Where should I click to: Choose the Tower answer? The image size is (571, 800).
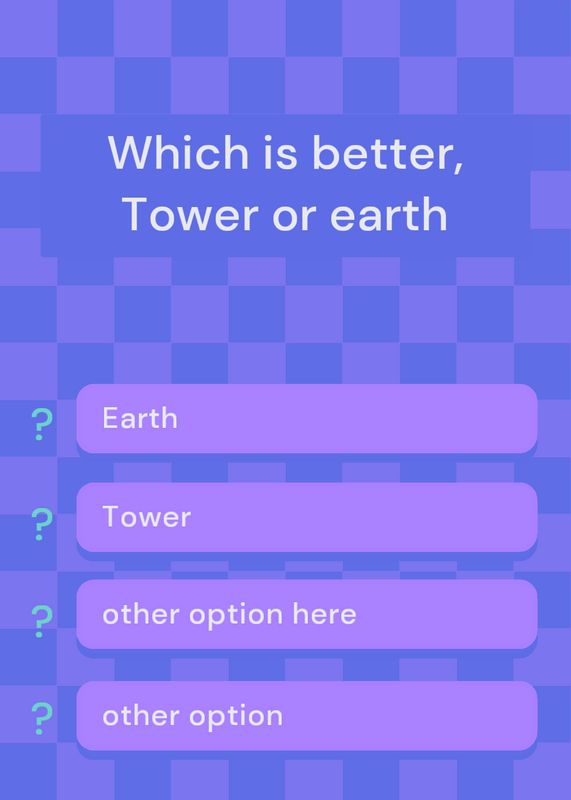pos(307,517)
